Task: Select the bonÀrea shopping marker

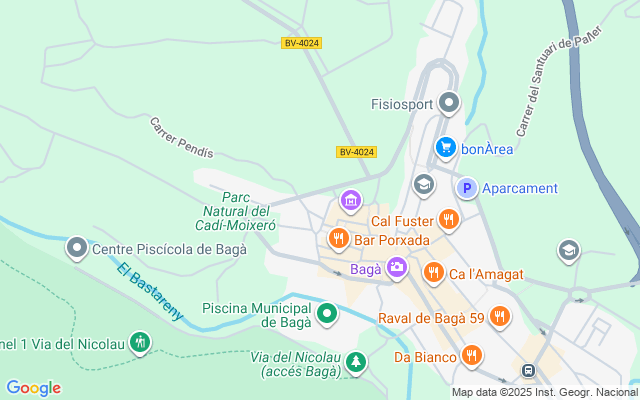Action: point(446,148)
